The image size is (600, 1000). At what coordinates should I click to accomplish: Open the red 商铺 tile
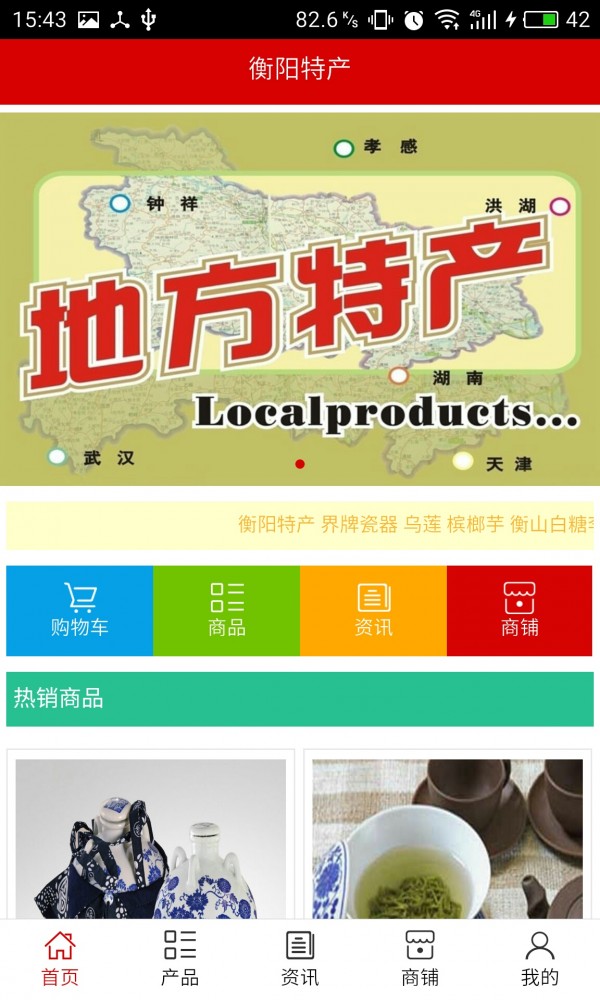(x=519, y=610)
